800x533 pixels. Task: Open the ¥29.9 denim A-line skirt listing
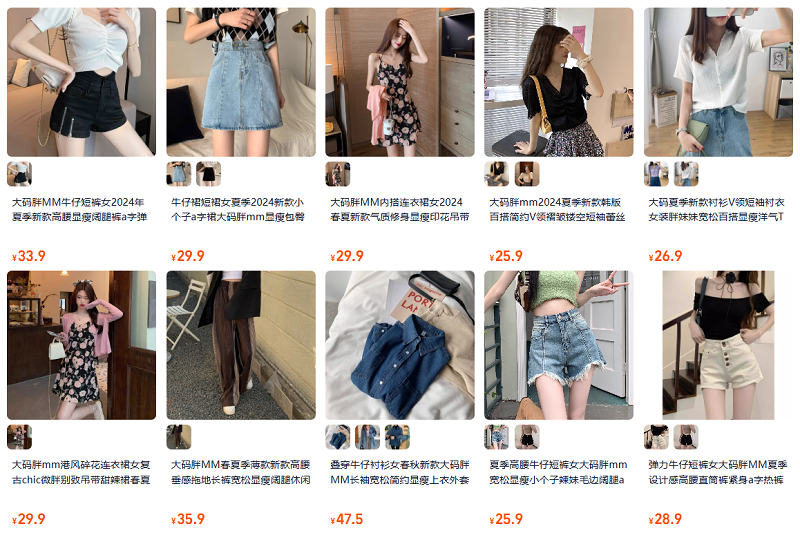[x=240, y=82]
